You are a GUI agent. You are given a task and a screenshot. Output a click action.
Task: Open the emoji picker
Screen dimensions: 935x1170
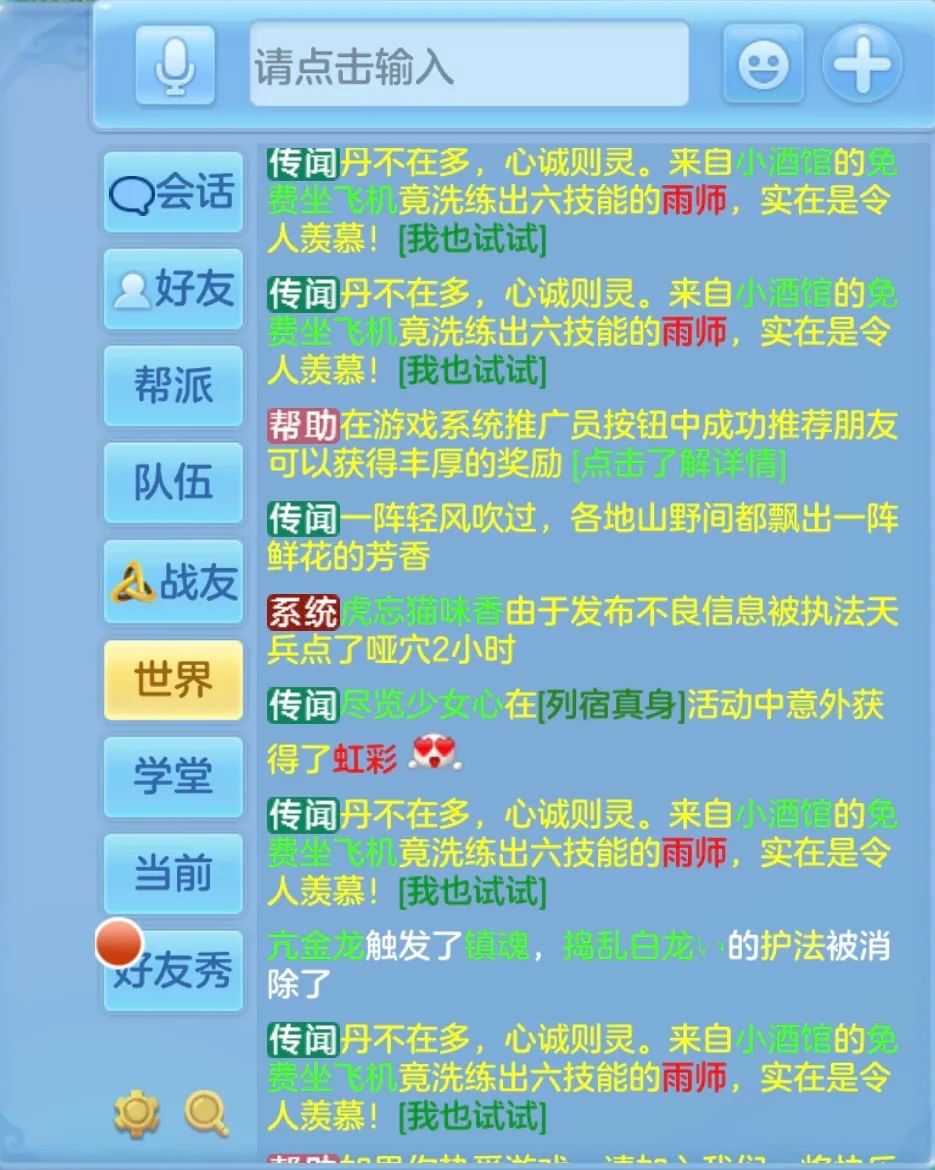pos(763,64)
